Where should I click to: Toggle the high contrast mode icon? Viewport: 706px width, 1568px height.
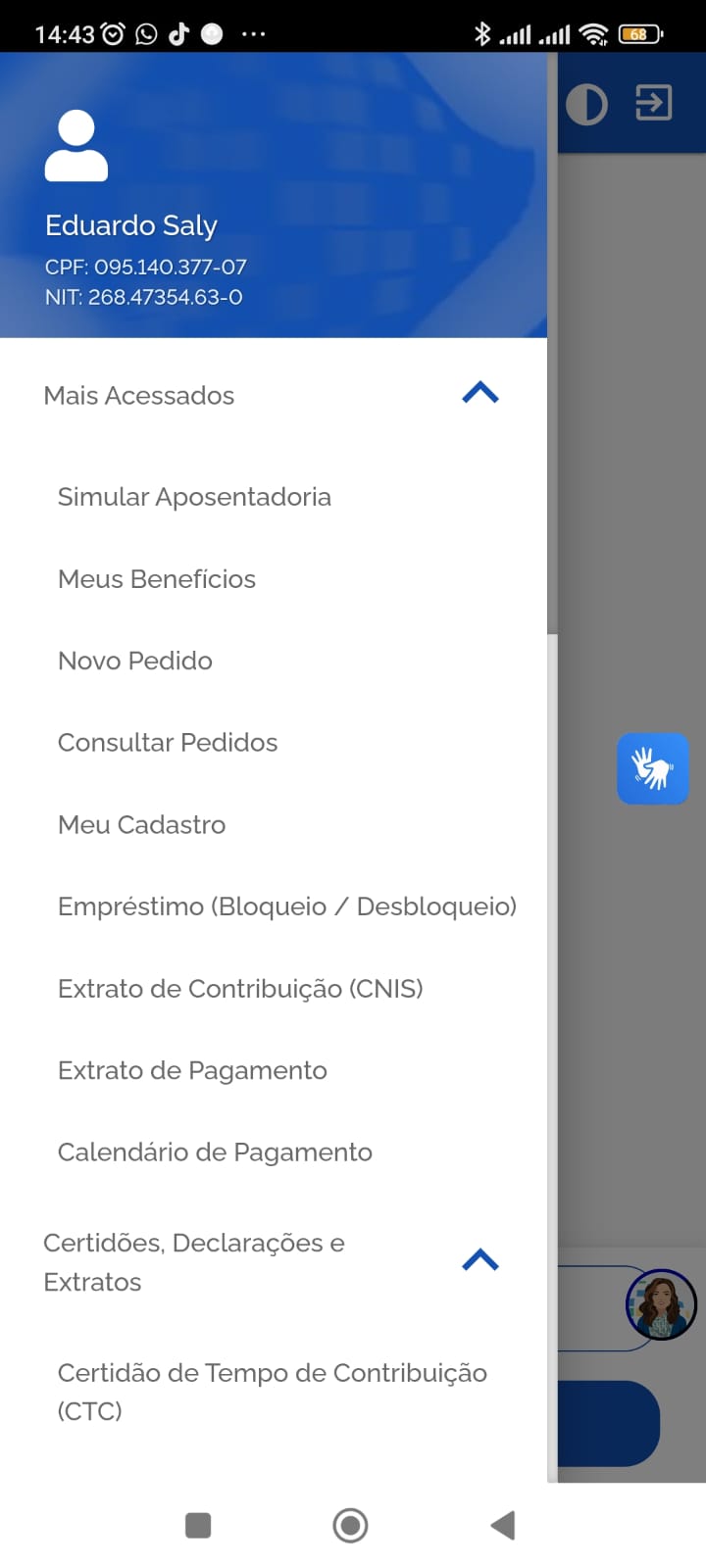point(586,104)
